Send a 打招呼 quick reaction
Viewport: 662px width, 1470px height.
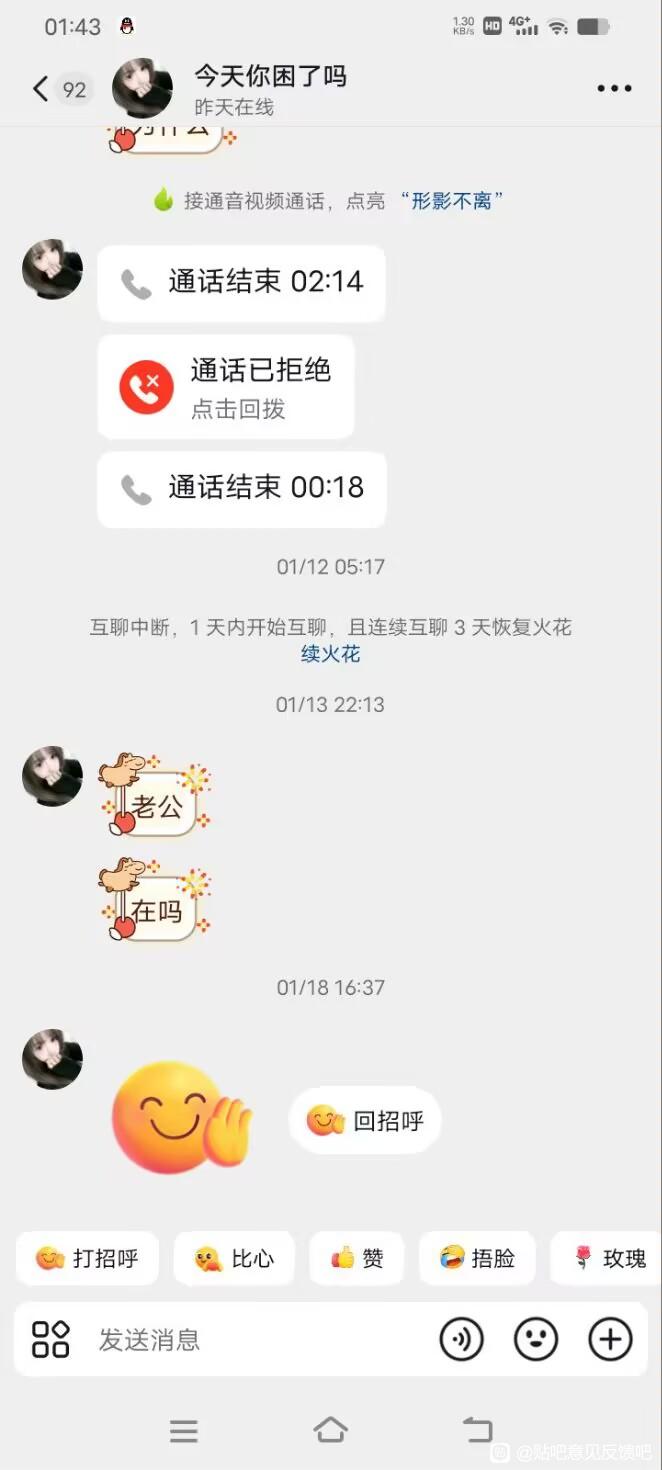pos(87,1258)
